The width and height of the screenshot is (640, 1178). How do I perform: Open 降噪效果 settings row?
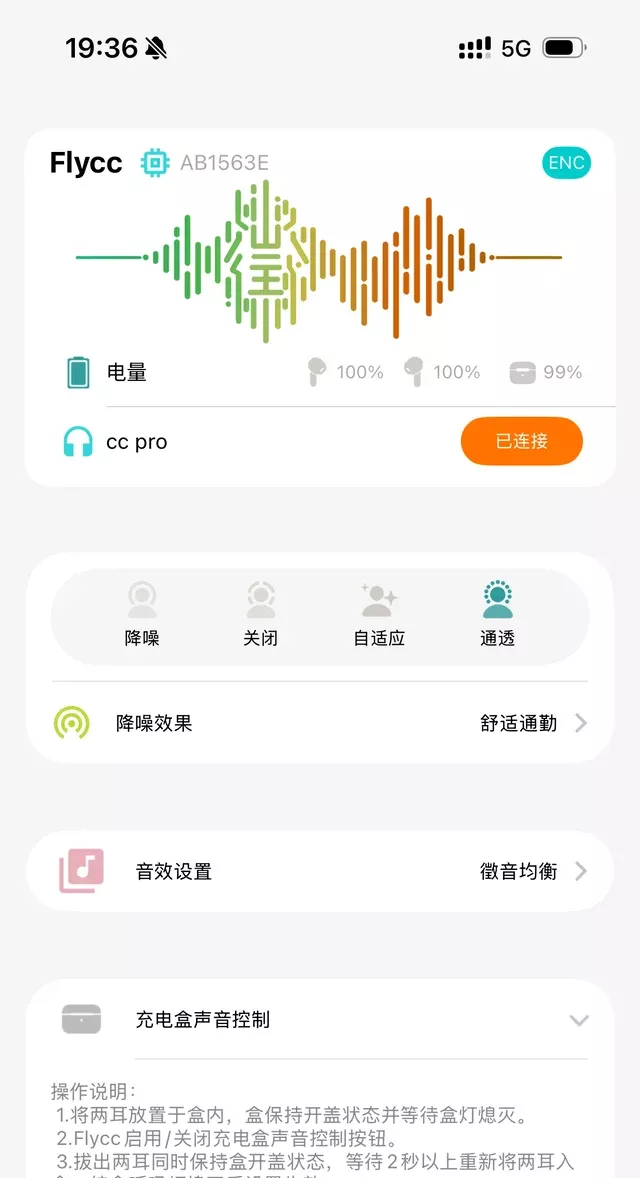point(320,723)
